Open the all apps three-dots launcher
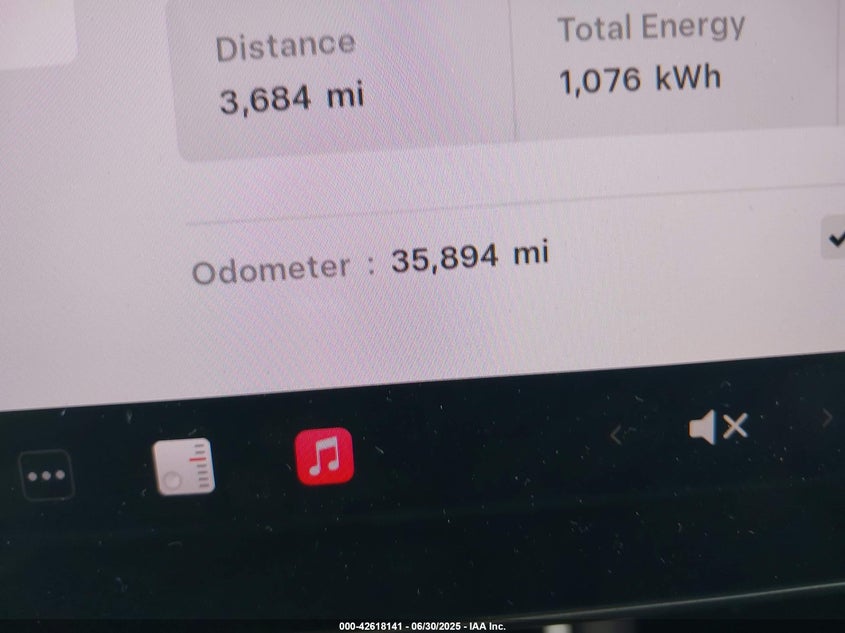This screenshot has height=633, width=845. 46,475
